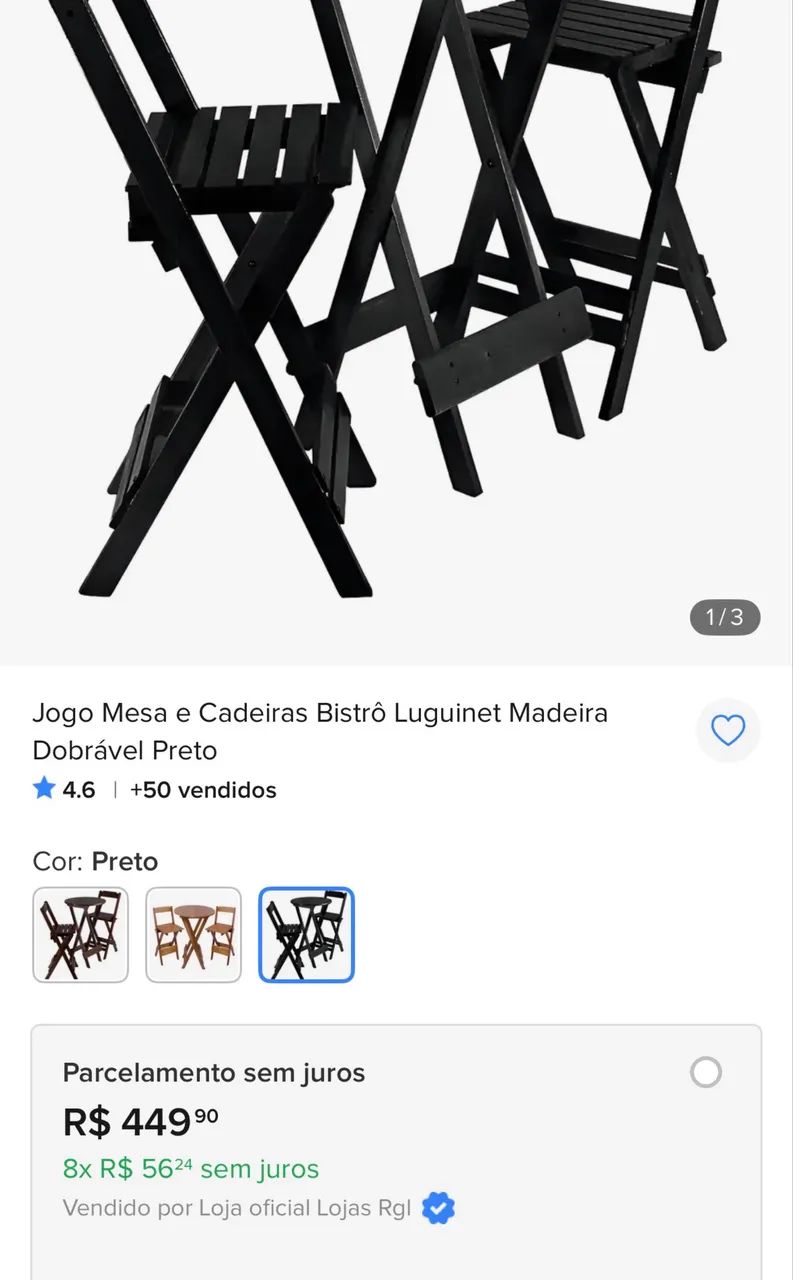
Task: Open the product photo of black folding chairs
Action: (x=396, y=330)
